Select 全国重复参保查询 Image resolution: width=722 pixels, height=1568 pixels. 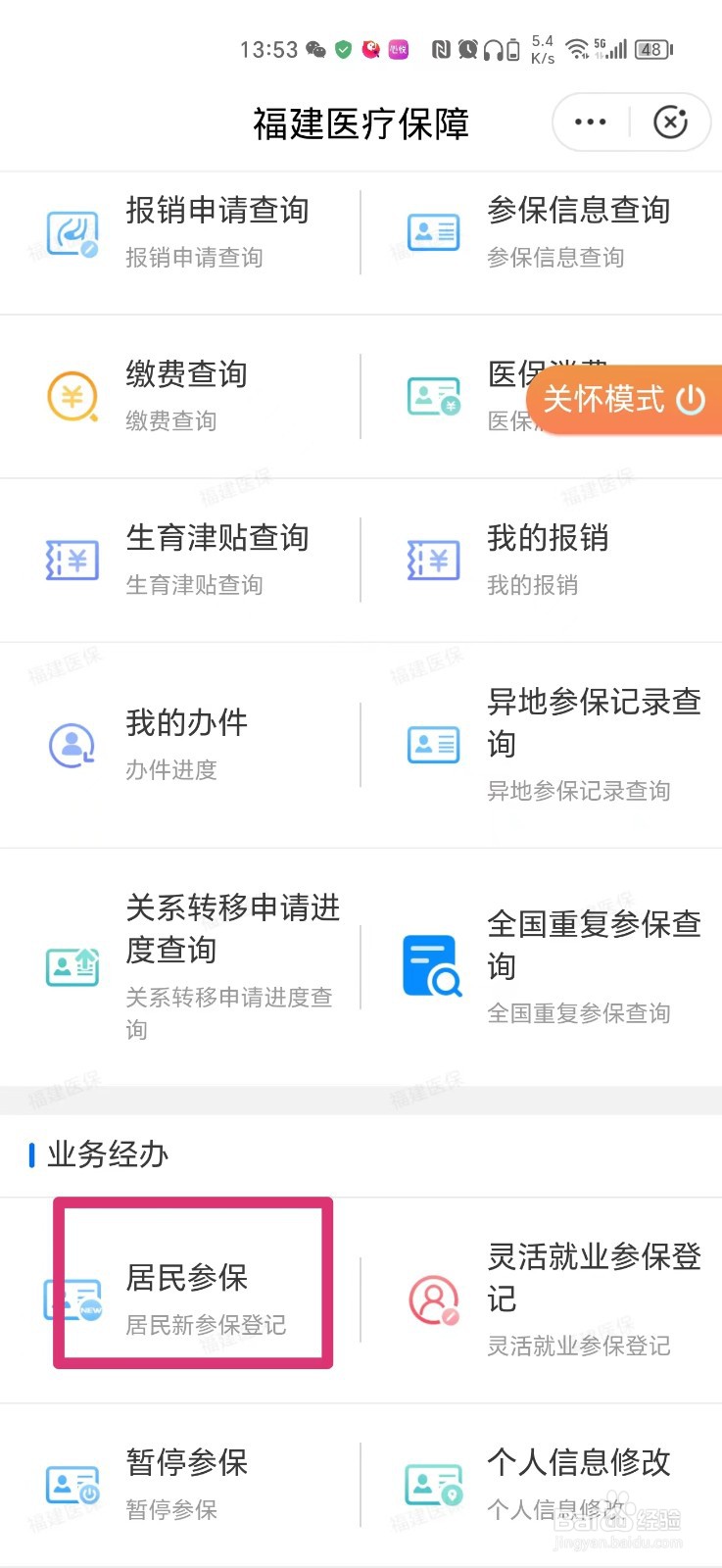[542, 967]
